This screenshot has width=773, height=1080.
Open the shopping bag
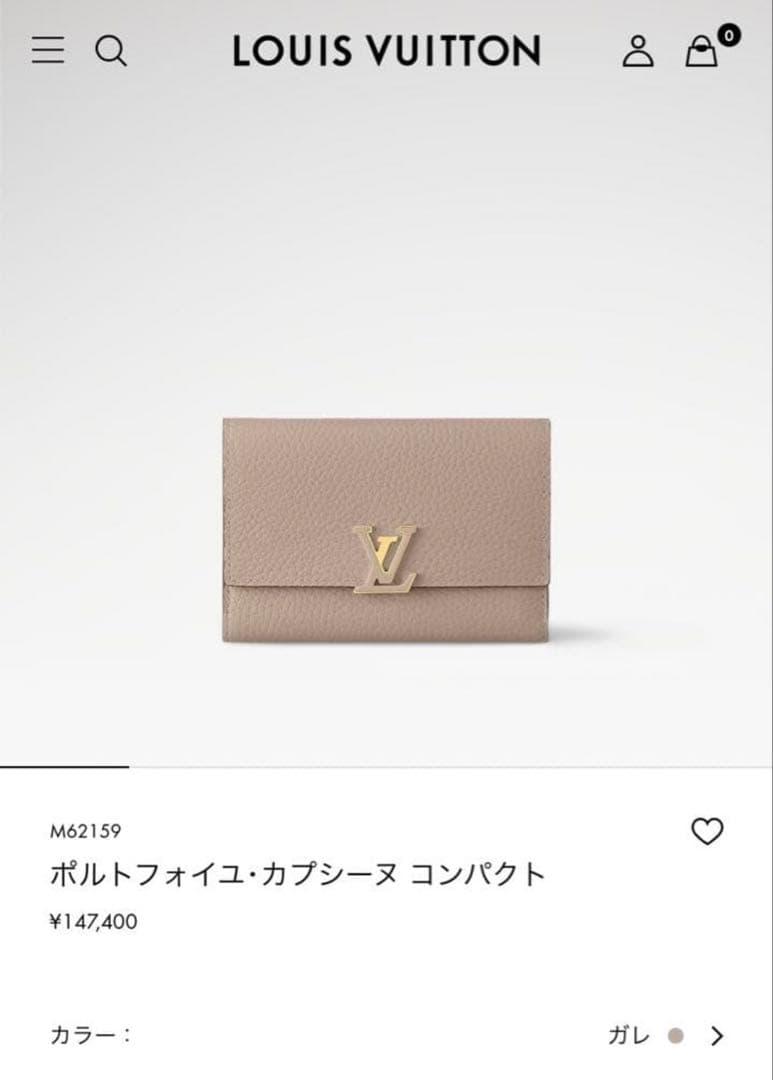(702, 51)
